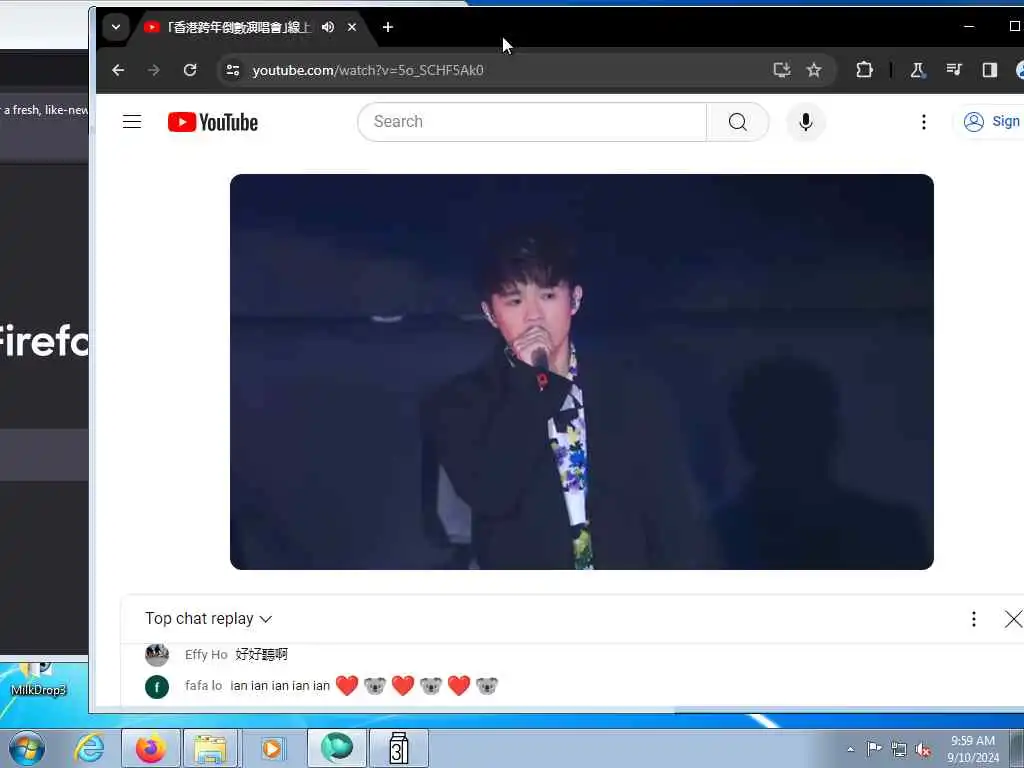
Task: Go back to the previous page
Action: coord(118,70)
